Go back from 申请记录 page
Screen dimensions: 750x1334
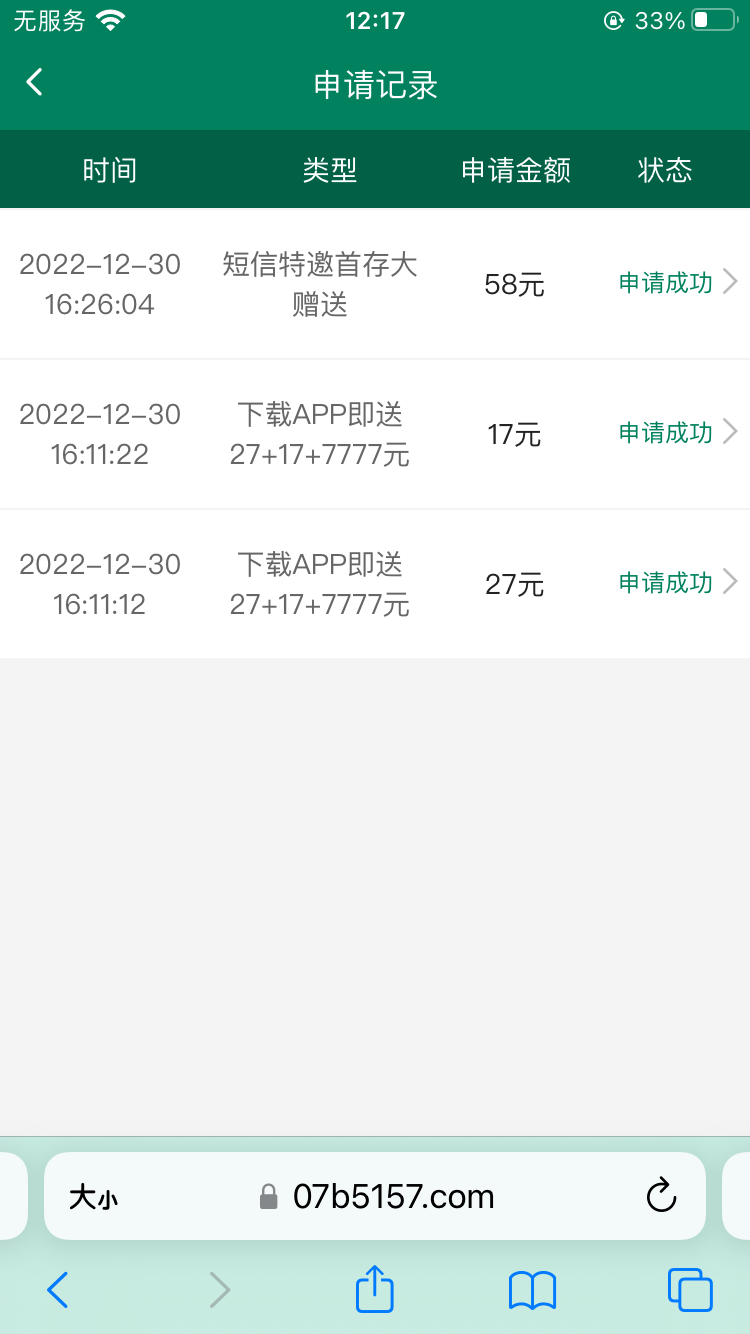tap(35, 83)
